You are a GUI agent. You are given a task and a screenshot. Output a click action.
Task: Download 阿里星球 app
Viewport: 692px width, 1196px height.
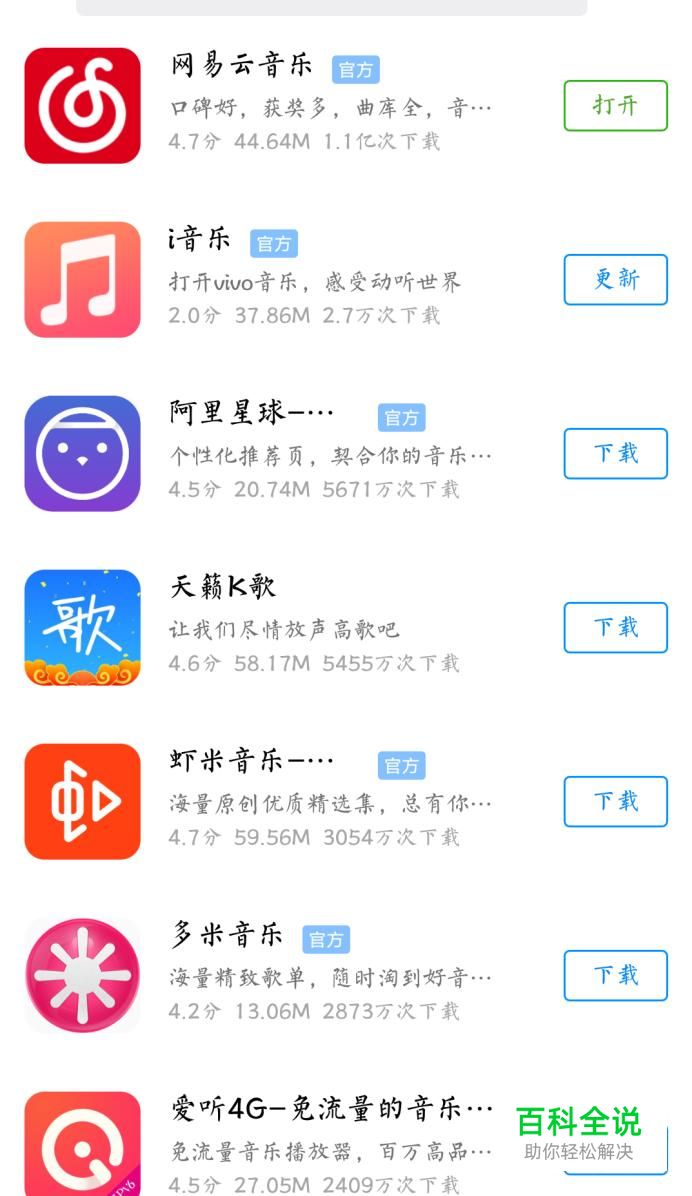[x=615, y=454]
